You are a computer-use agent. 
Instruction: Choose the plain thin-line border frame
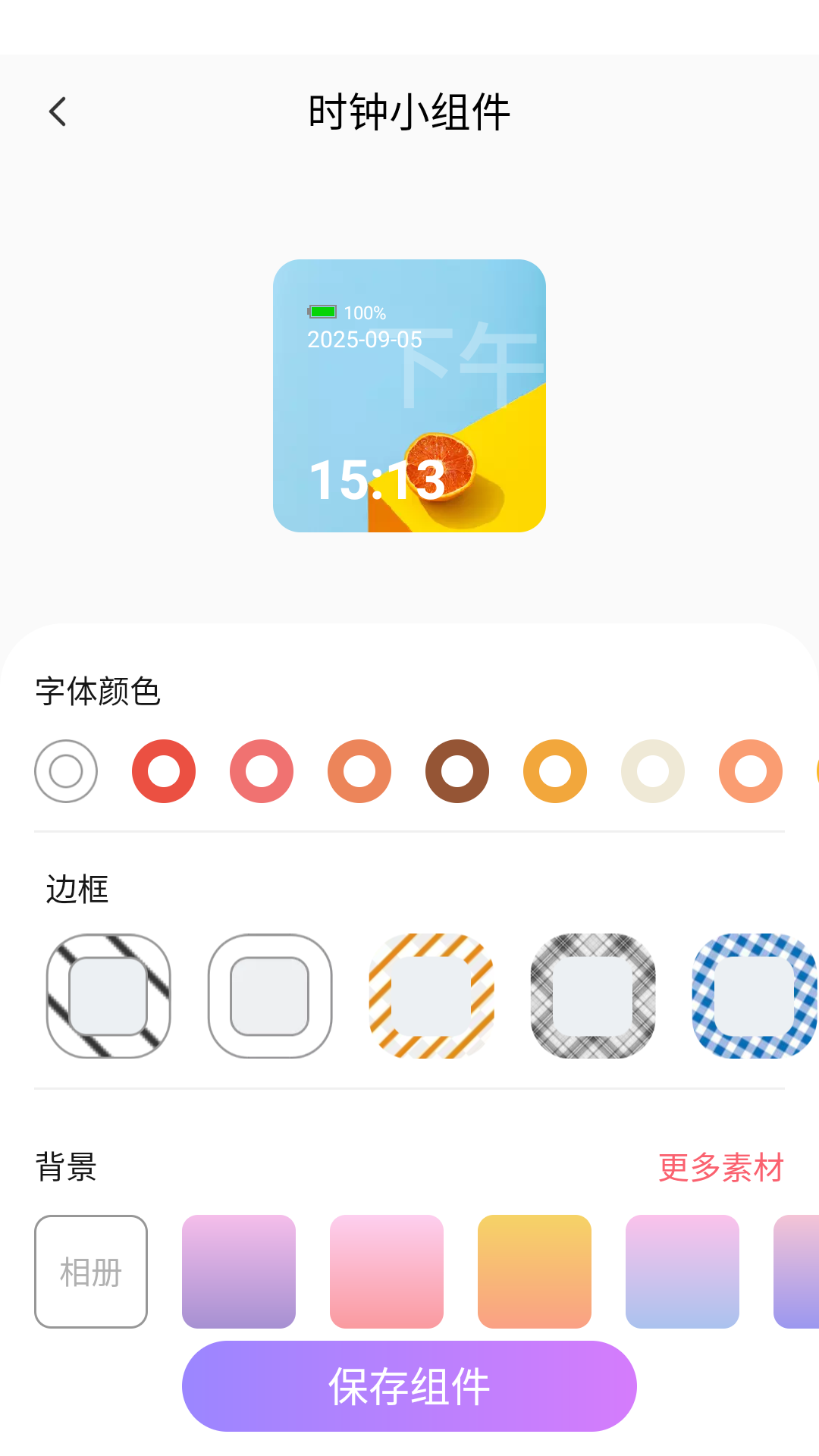(x=270, y=996)
